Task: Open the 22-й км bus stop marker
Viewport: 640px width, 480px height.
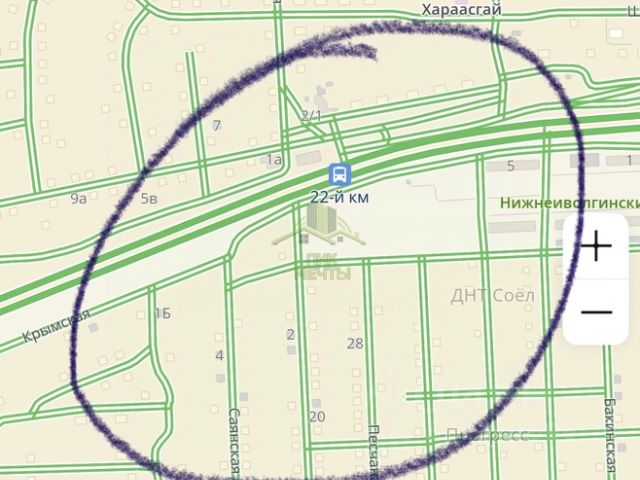Action: (x=340, y=174)
